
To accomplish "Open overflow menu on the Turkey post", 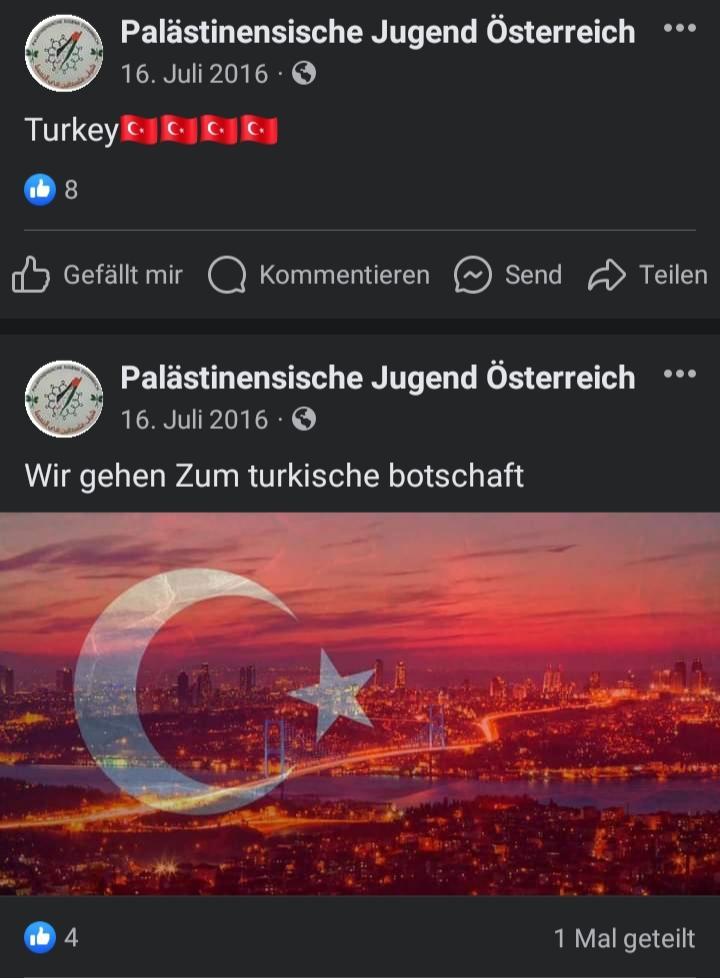I will pyautogui.click(x=679, y=28).
